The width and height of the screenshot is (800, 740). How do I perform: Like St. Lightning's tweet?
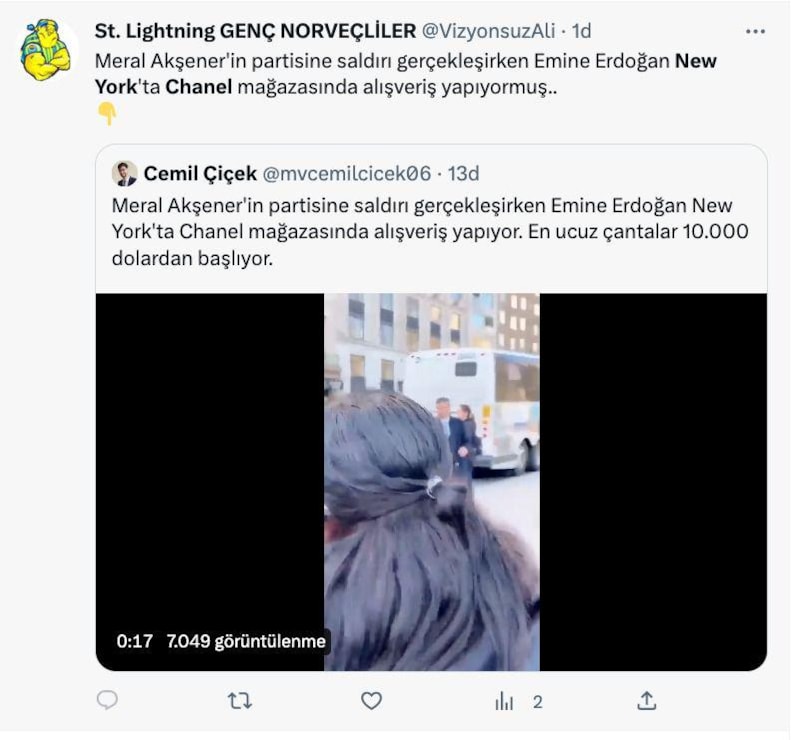point(372,701)
